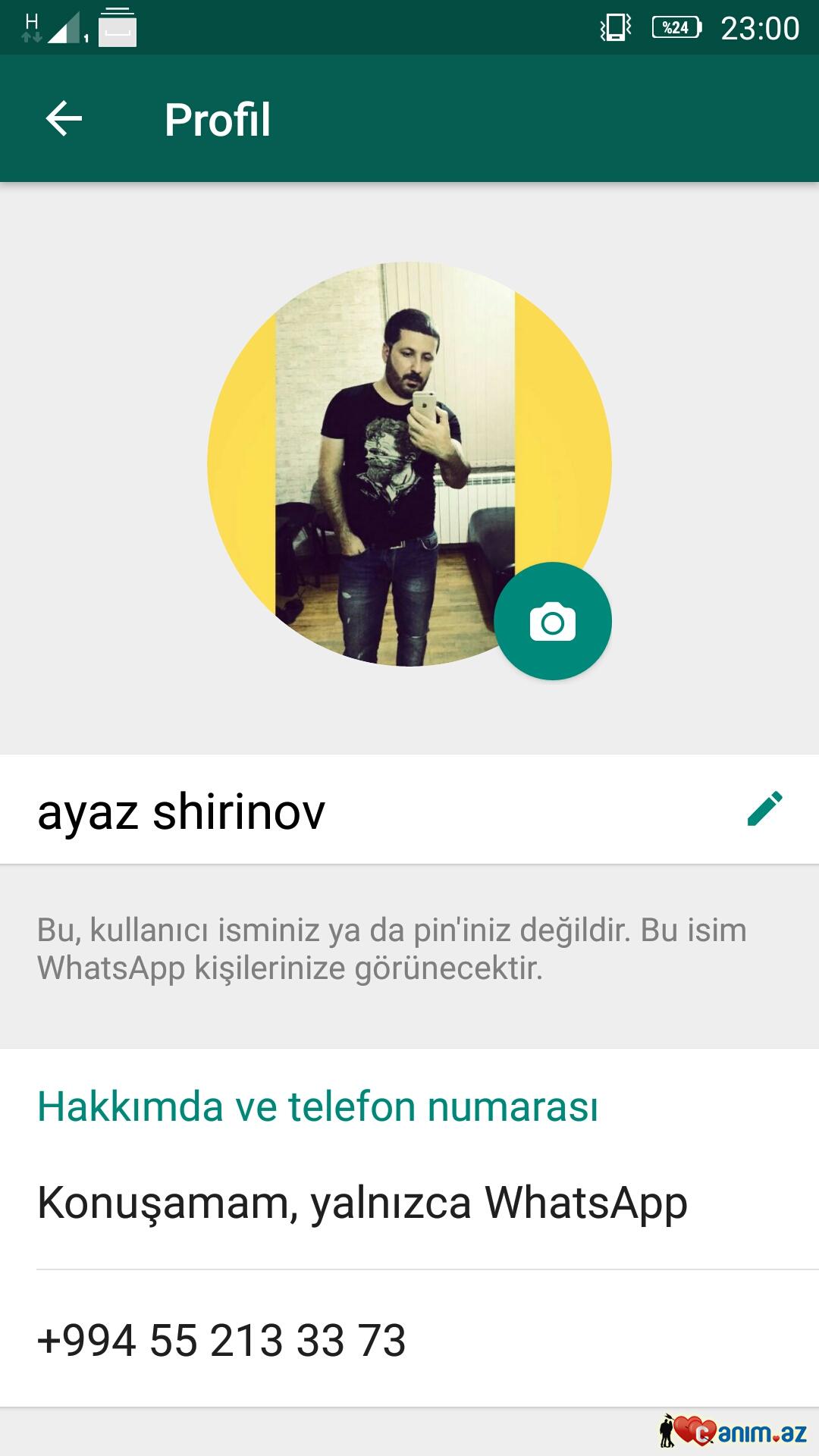Image resolution: width=819 pixels, height=1456 pixels.
Task: Go back from Profil screen
Action: pyautogui.click(x=64, y=119)
